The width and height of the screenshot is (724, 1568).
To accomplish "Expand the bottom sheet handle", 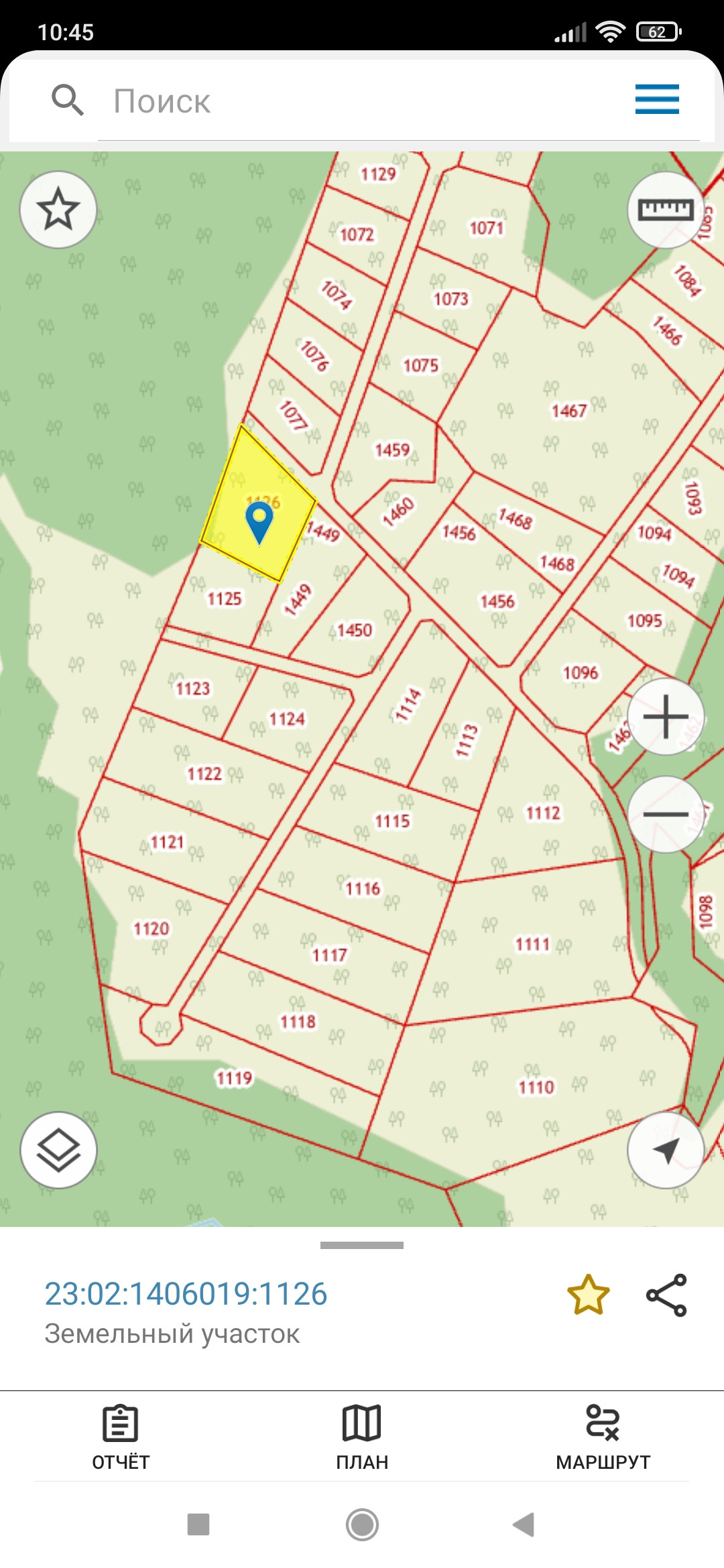I will click(362, 1245).
